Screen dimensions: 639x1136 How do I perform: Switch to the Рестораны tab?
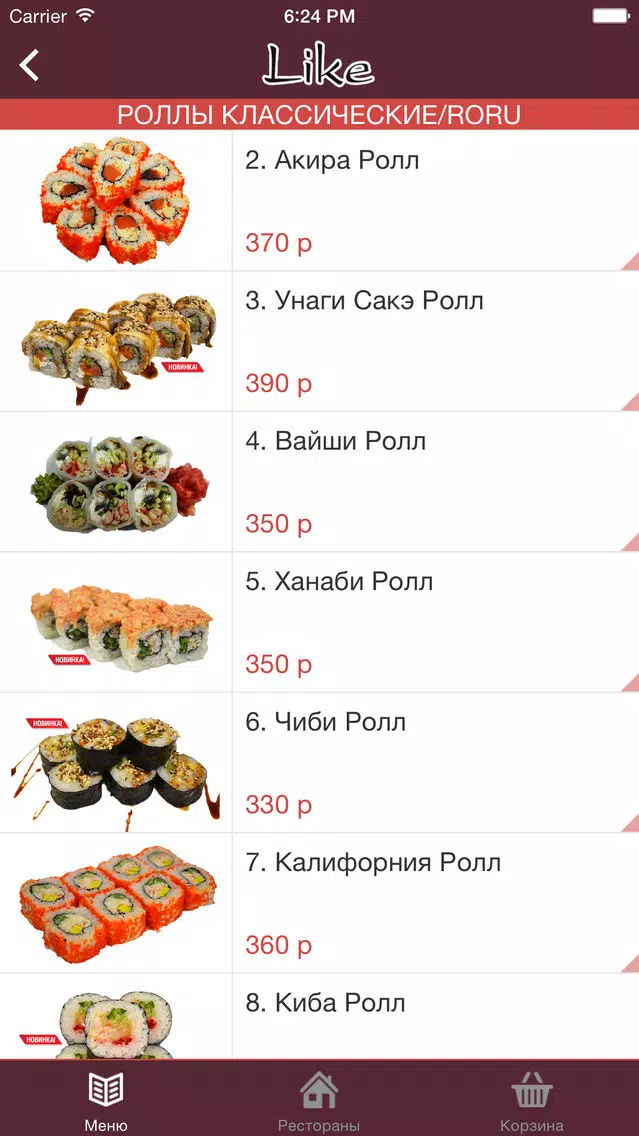320,1099
